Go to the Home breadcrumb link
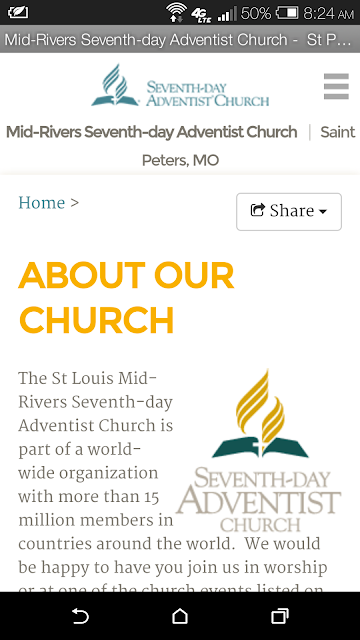 (42, 203)
